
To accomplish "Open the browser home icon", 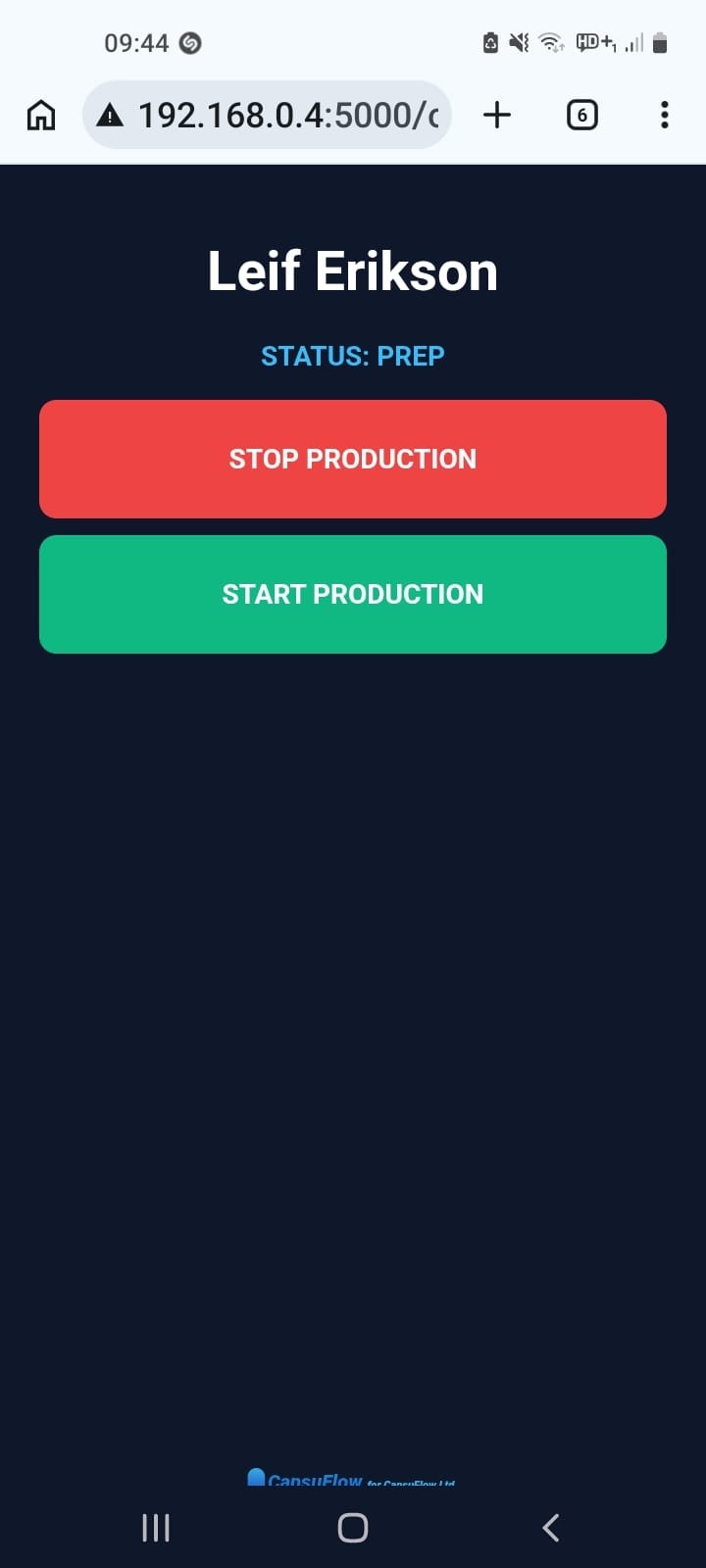I will coord(41,115).
